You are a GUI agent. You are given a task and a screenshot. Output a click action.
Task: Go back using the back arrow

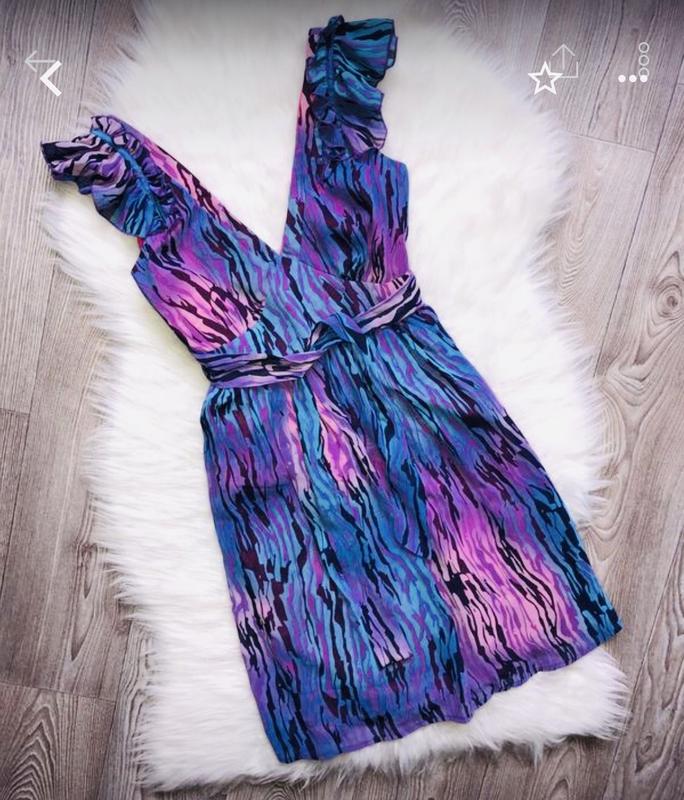(x=46, y=74)
